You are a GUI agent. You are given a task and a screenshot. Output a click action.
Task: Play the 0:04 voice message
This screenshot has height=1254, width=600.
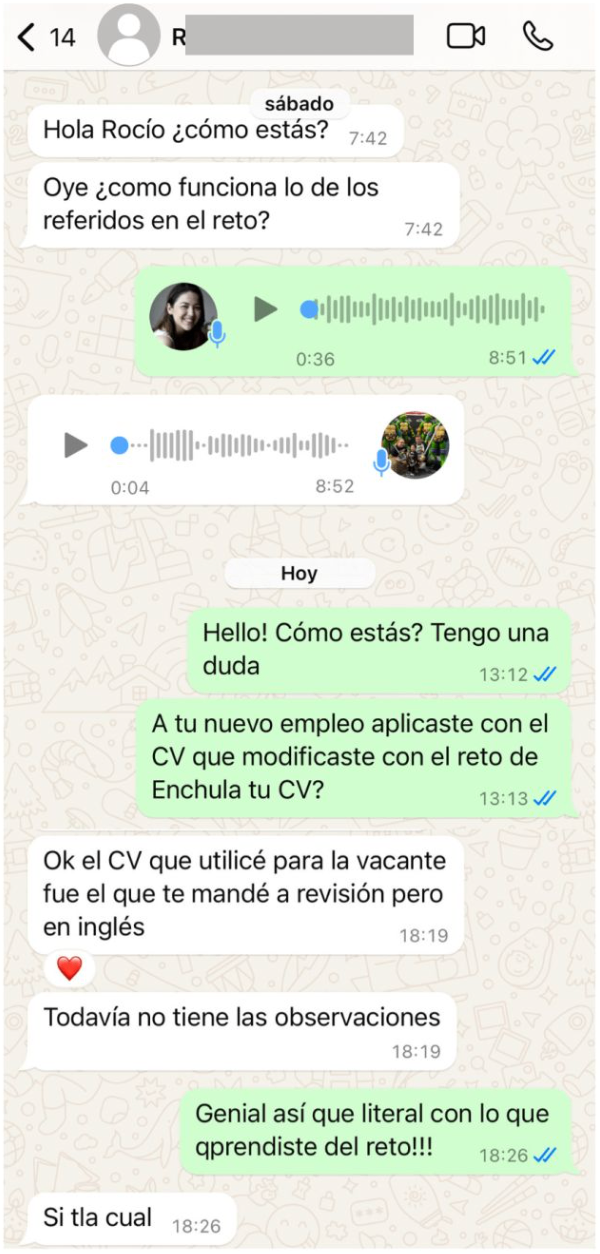point(76,444)
